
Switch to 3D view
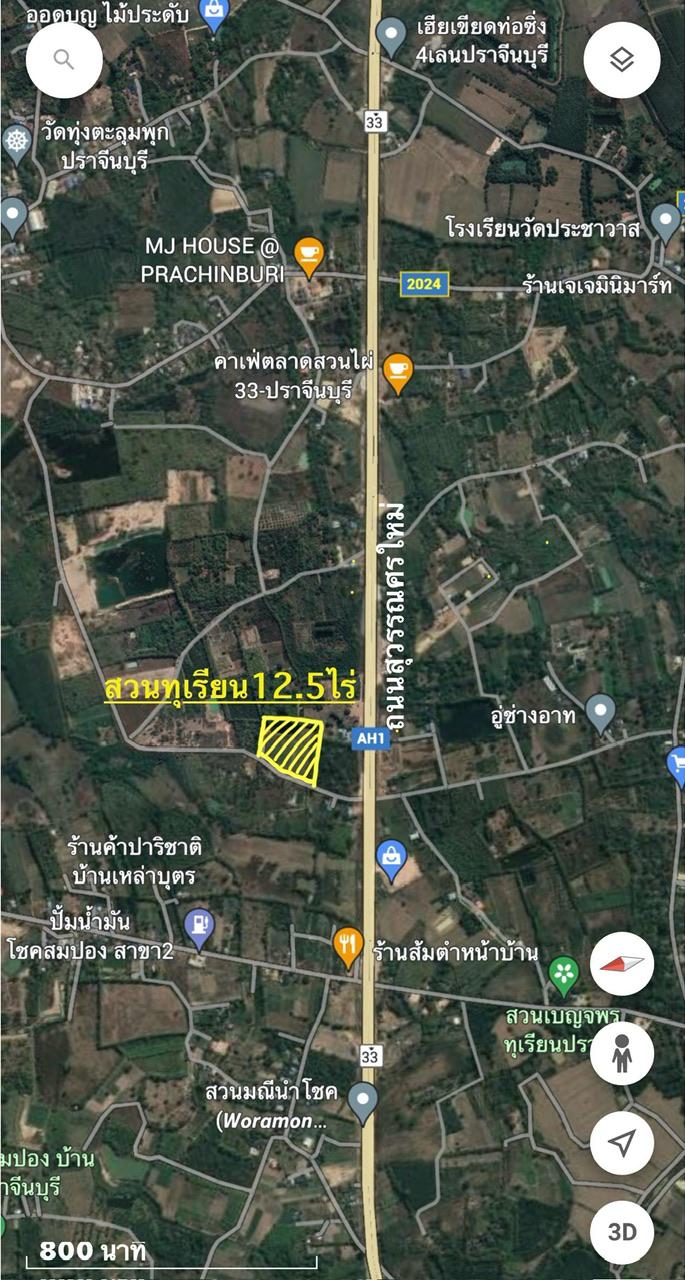(622, 1231)
